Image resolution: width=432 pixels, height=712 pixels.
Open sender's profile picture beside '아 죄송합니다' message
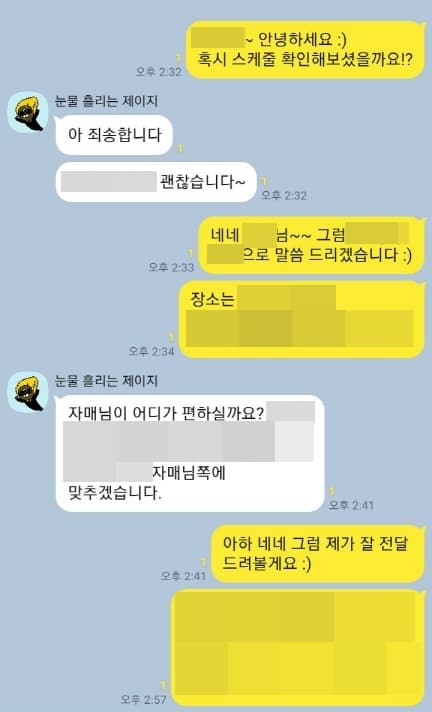[x=28, y=112]
